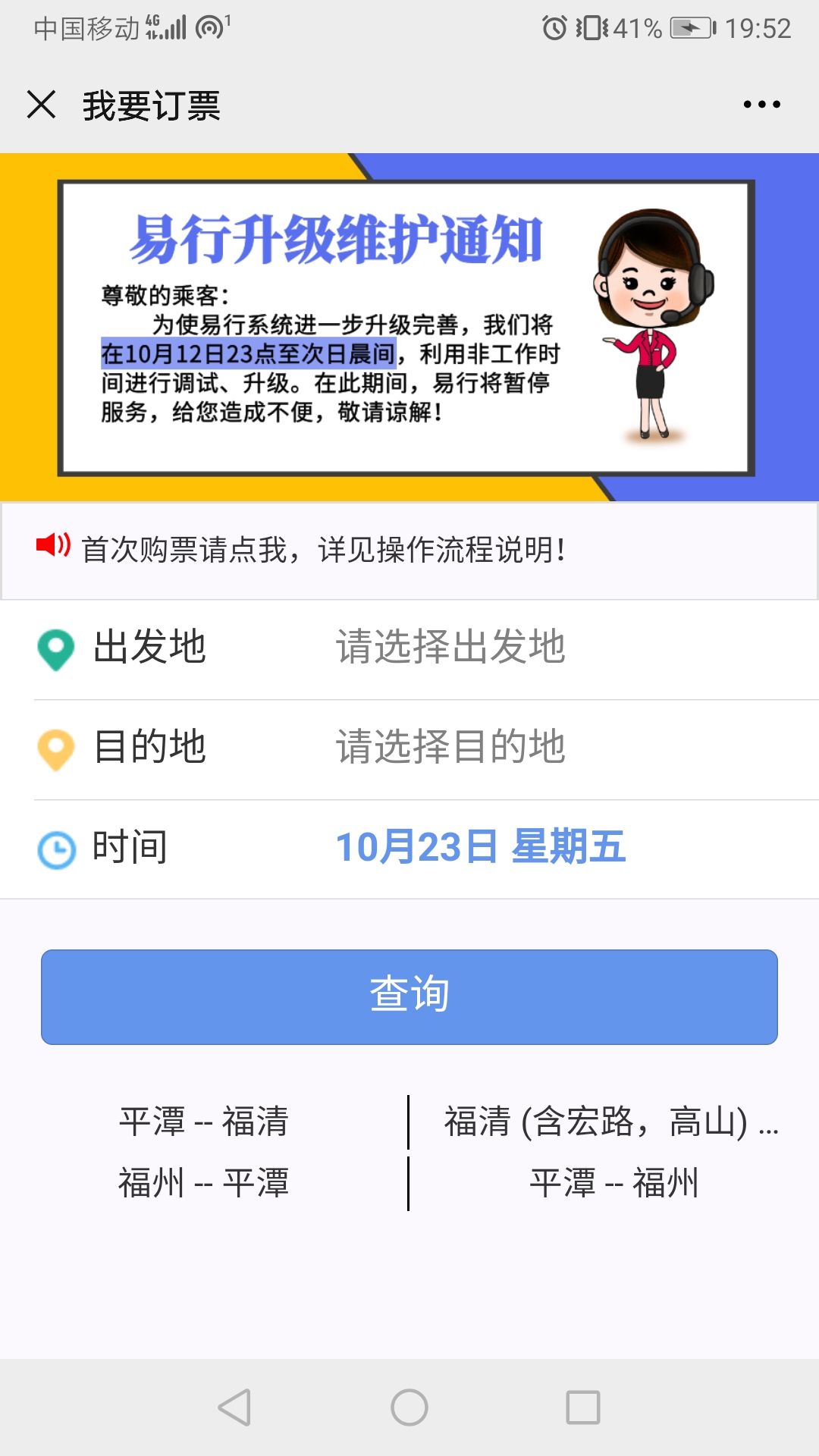819x1456 pixels.
Task: Change the travel date 10月23日
Action: click(480, 847)
